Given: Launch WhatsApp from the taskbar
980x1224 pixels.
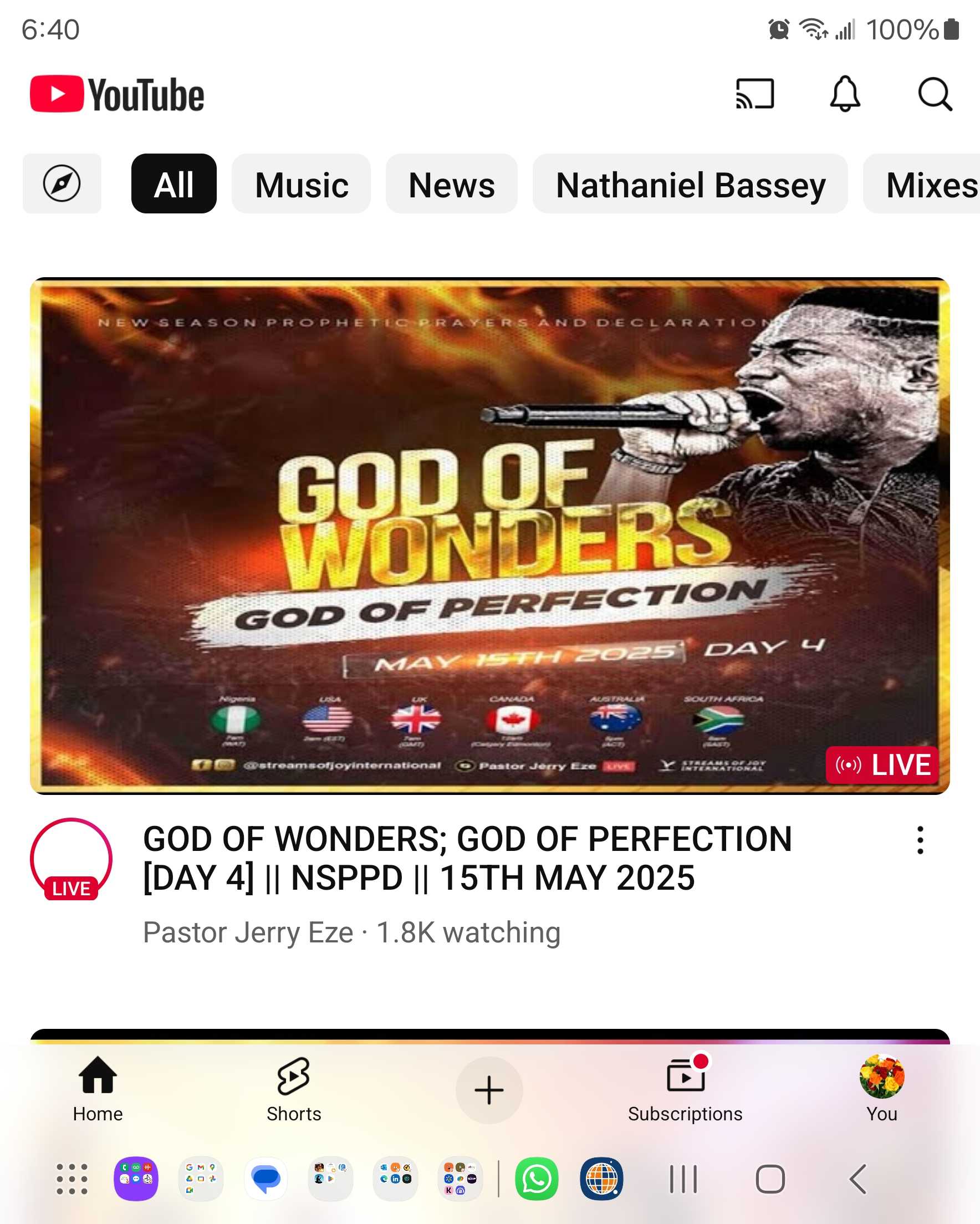Looking at the screenshot, I should coord(537,1179).
